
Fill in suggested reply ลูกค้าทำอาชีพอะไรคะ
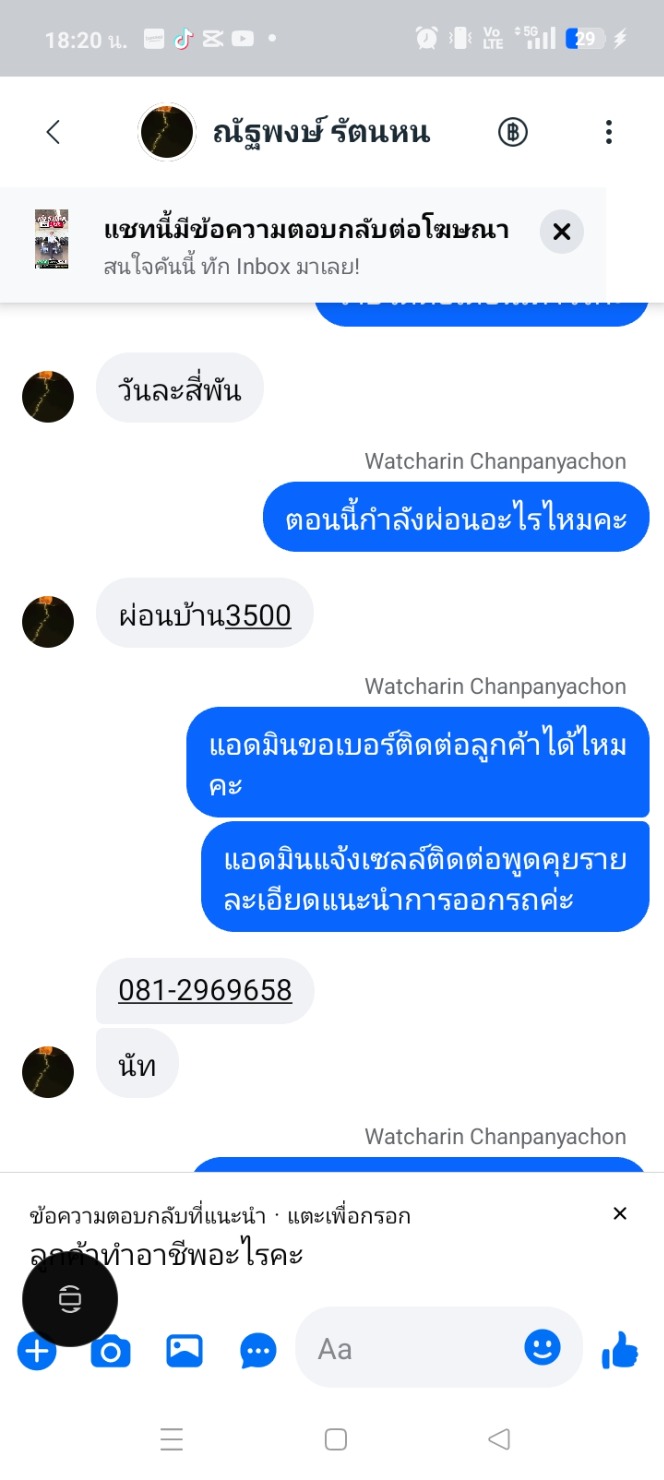(x=166, y=1254)
